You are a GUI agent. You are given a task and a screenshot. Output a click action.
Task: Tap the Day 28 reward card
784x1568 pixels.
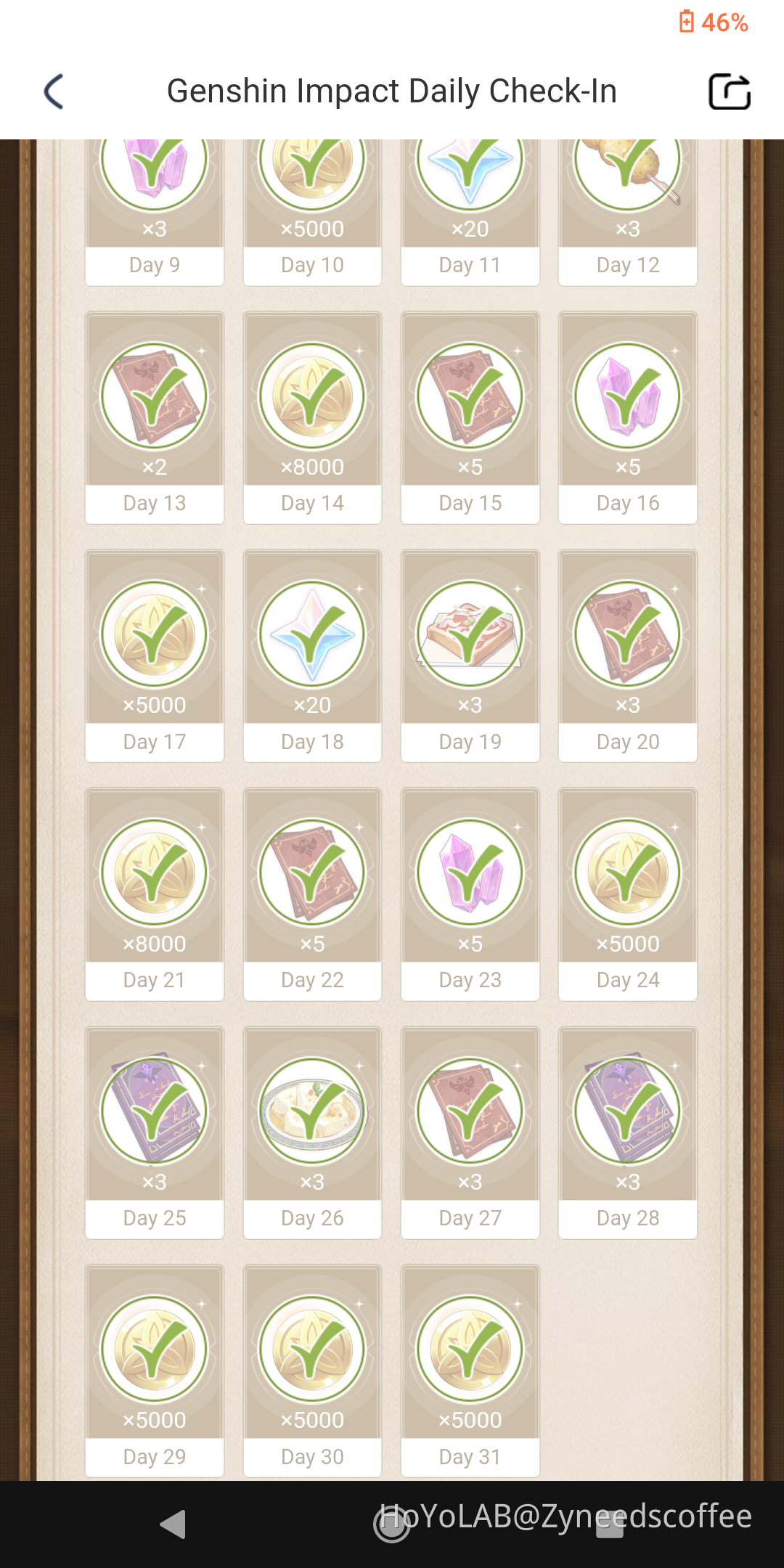click(x=628, y=1132)
